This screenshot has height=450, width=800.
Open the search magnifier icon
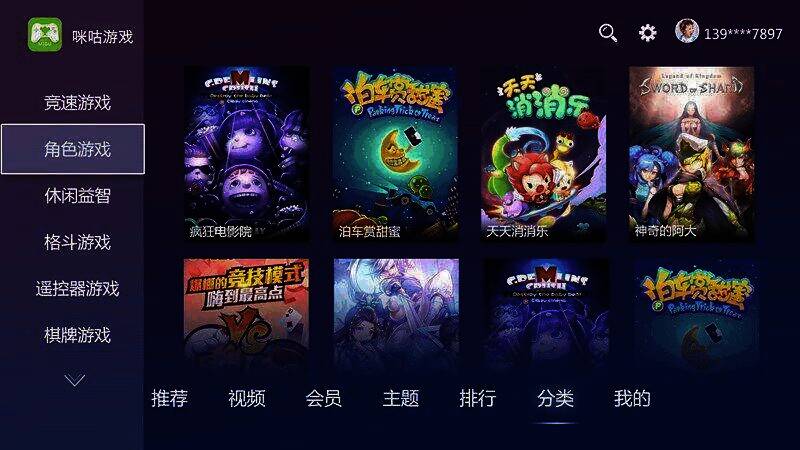(608, 33)
